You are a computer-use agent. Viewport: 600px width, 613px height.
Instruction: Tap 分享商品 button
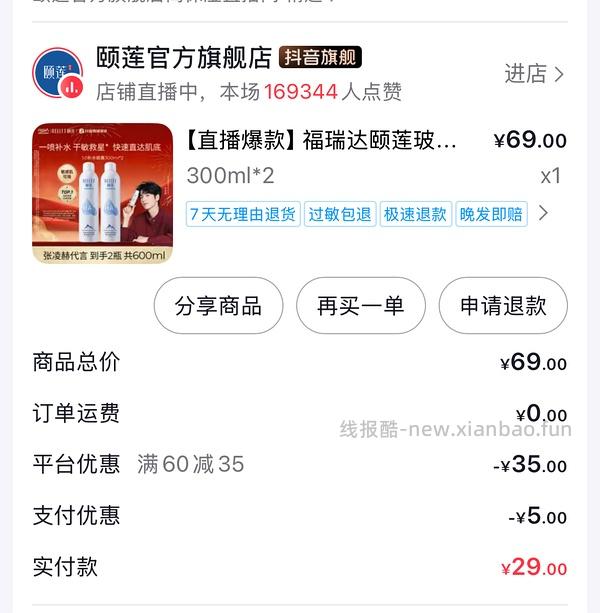click(218, 306)
